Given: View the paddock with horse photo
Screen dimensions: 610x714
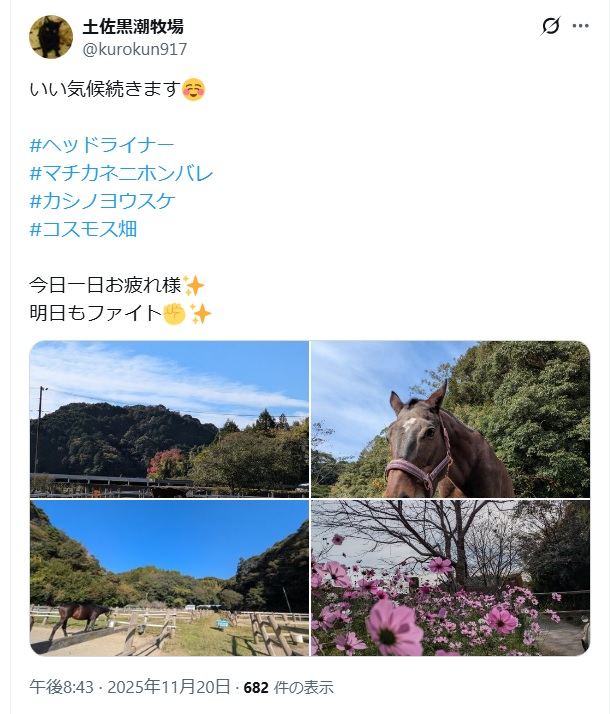Looking at the screenshot, I should [169, 578].
